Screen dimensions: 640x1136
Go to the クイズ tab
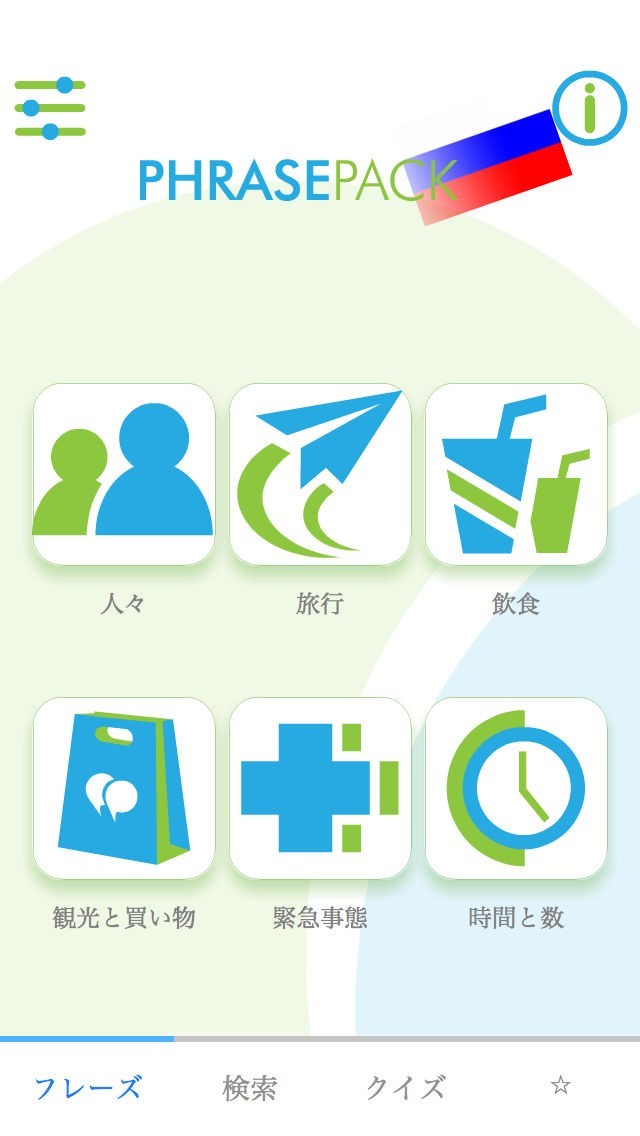[405, 1088]
